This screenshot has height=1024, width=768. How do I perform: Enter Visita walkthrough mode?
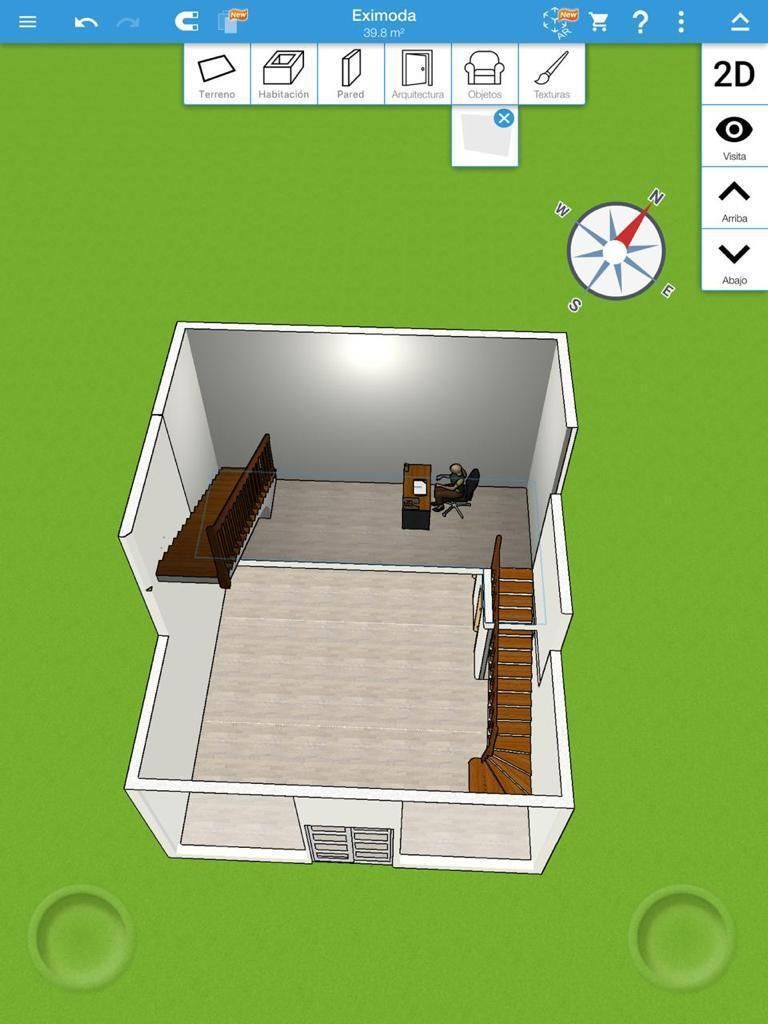tap(734, 136)
